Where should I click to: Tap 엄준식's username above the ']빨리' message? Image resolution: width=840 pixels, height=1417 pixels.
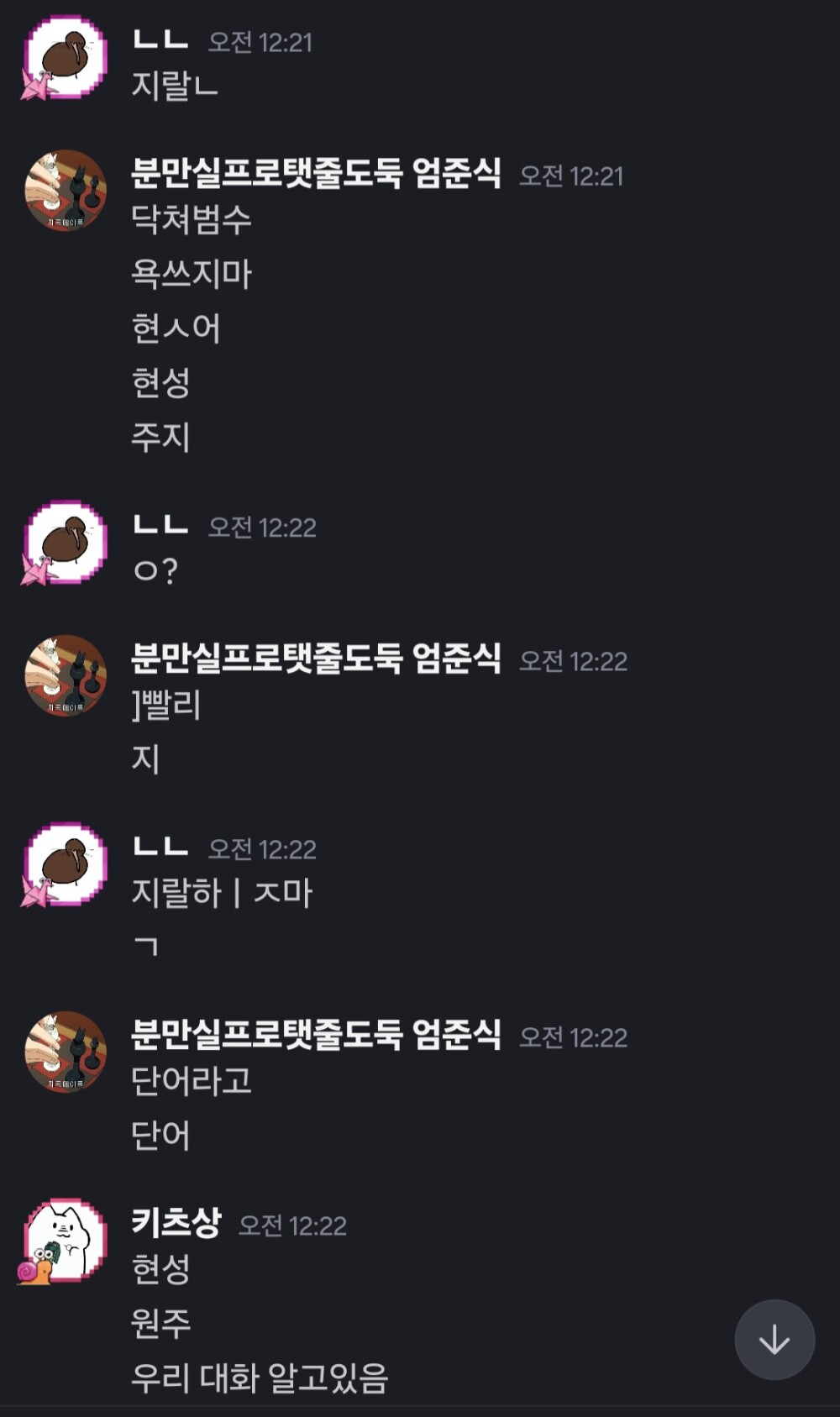pos(316,658)
